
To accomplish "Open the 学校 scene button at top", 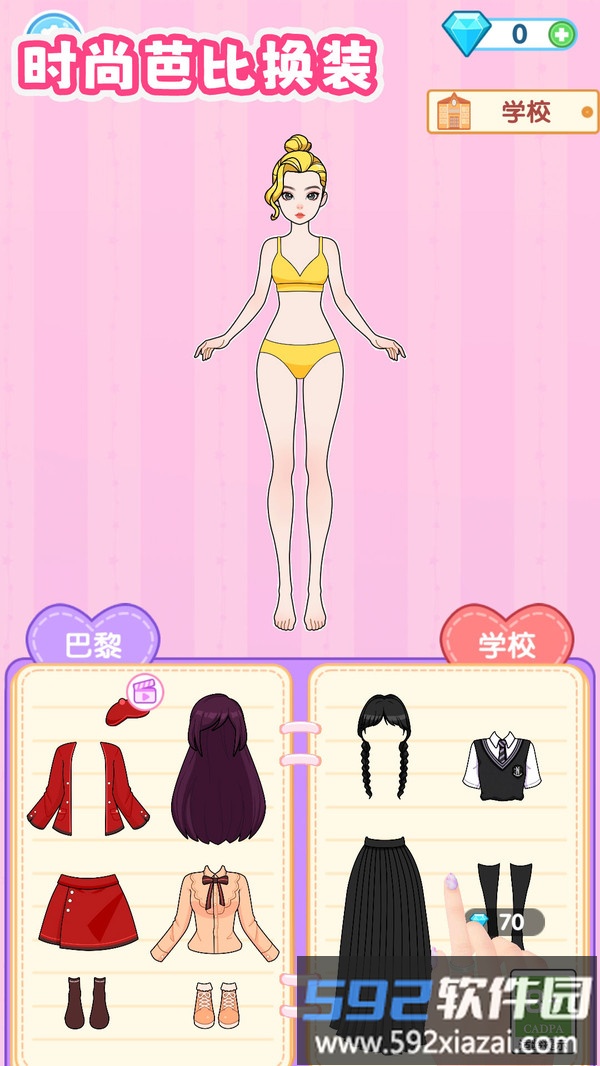I will (512, 112).
